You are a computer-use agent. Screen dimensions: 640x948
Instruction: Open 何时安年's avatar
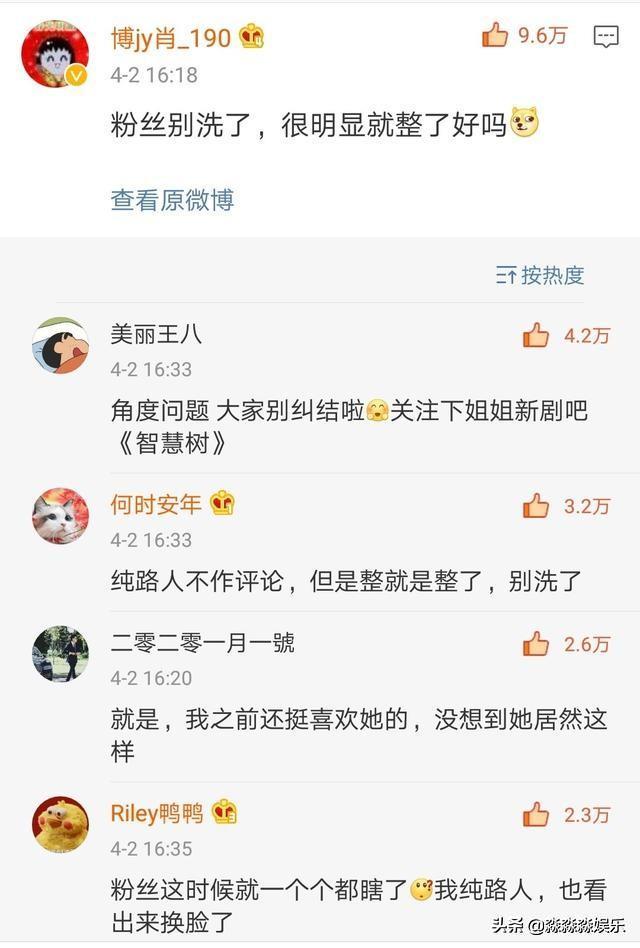60,516
